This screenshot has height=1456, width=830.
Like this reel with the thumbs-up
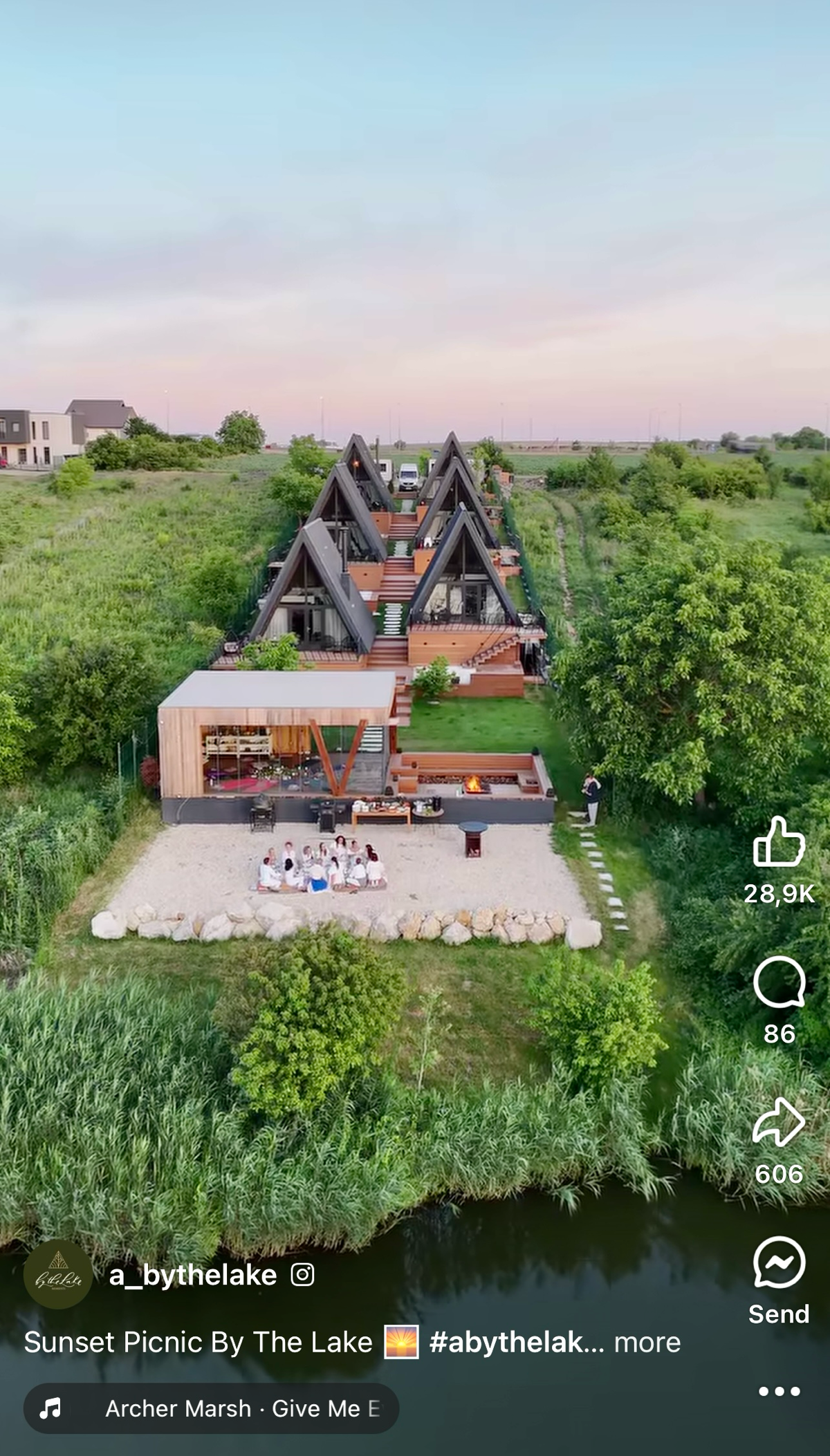(x=779, y=841)
